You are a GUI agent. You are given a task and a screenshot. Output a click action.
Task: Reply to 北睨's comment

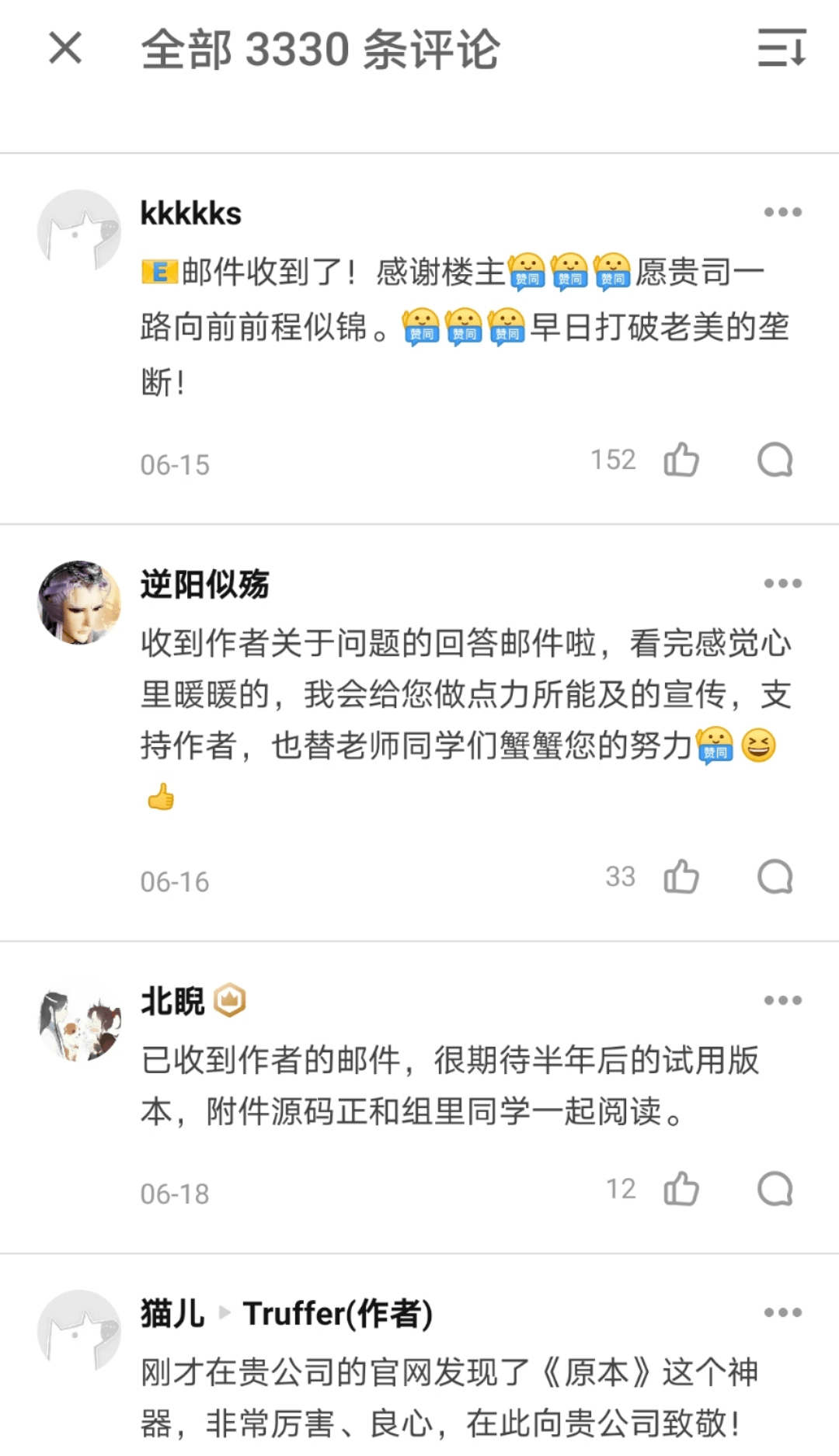tap(775, 1189)
